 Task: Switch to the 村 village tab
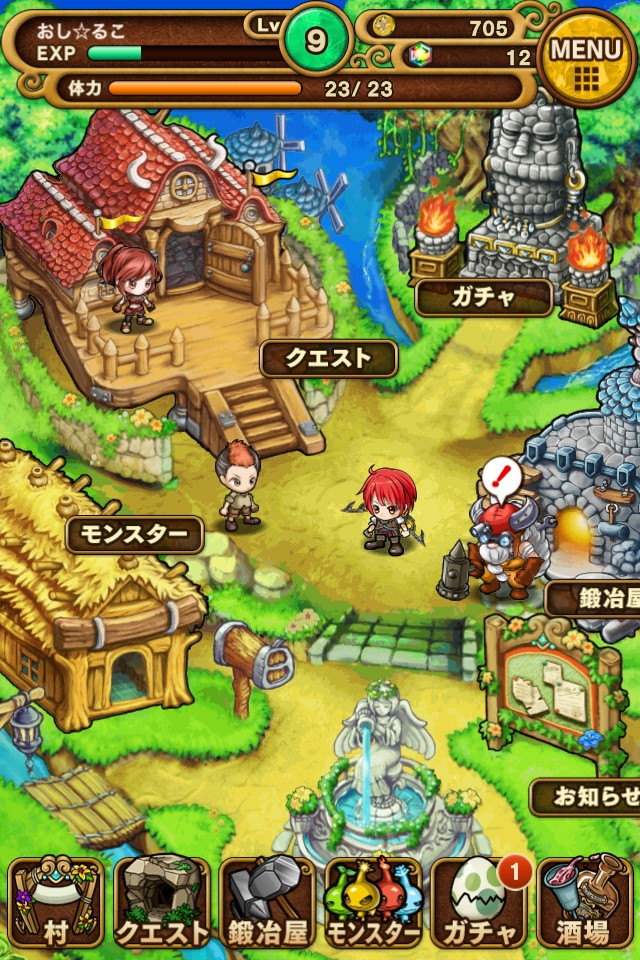55,905
